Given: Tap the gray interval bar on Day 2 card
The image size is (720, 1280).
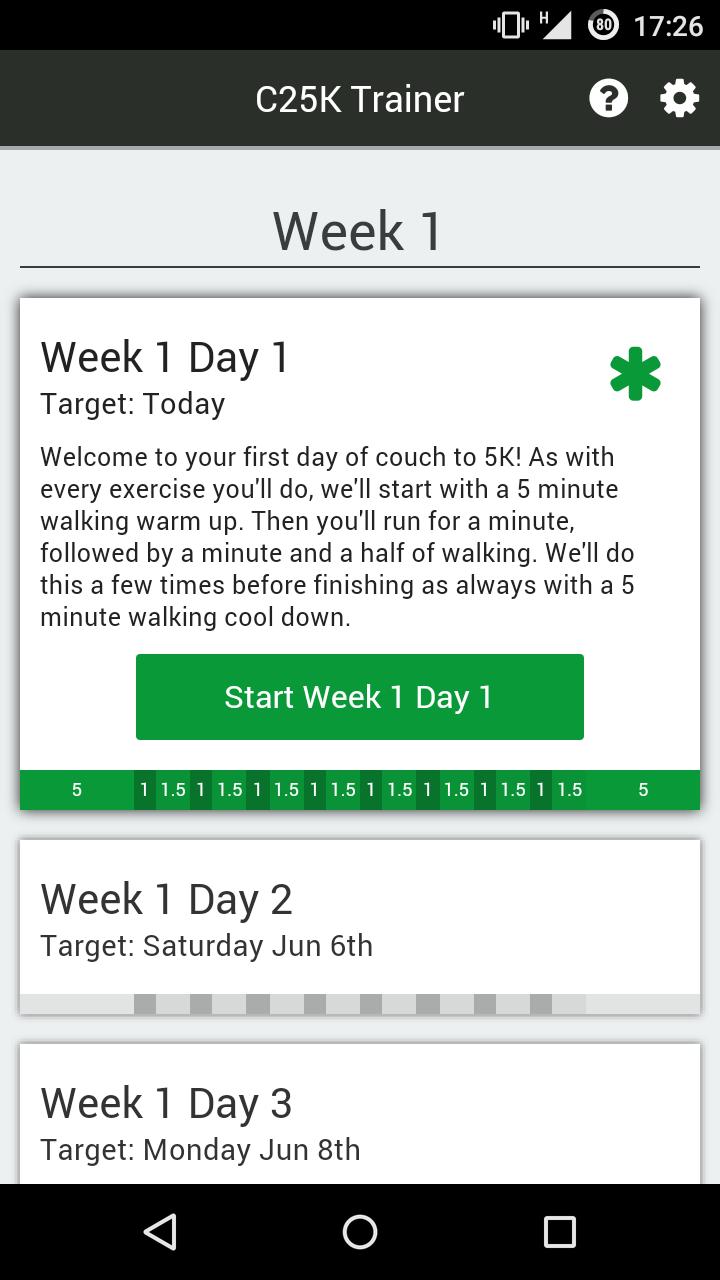Looking at the screenshot, I should pos(360,998).
